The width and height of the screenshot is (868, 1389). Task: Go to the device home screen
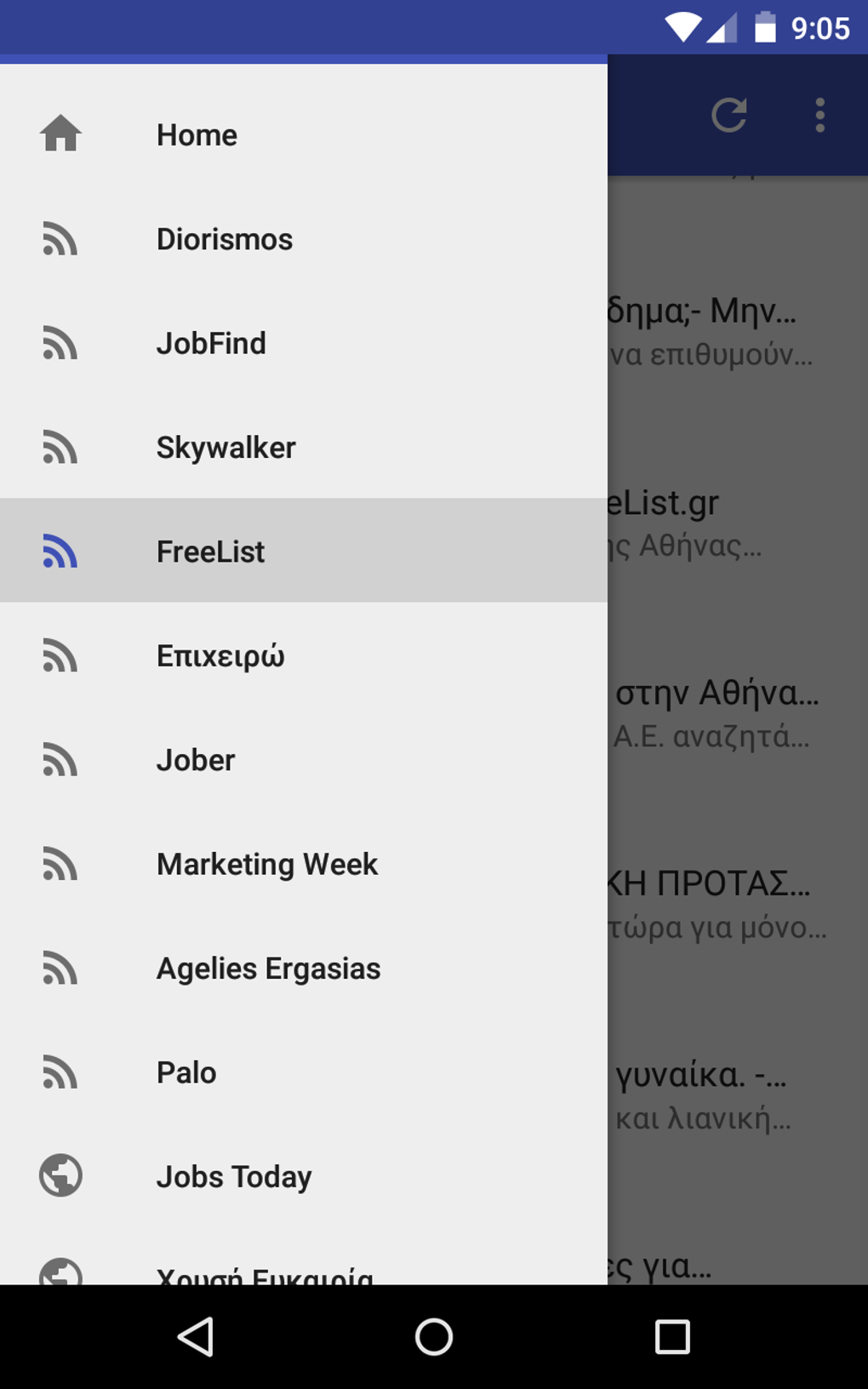434,1336
